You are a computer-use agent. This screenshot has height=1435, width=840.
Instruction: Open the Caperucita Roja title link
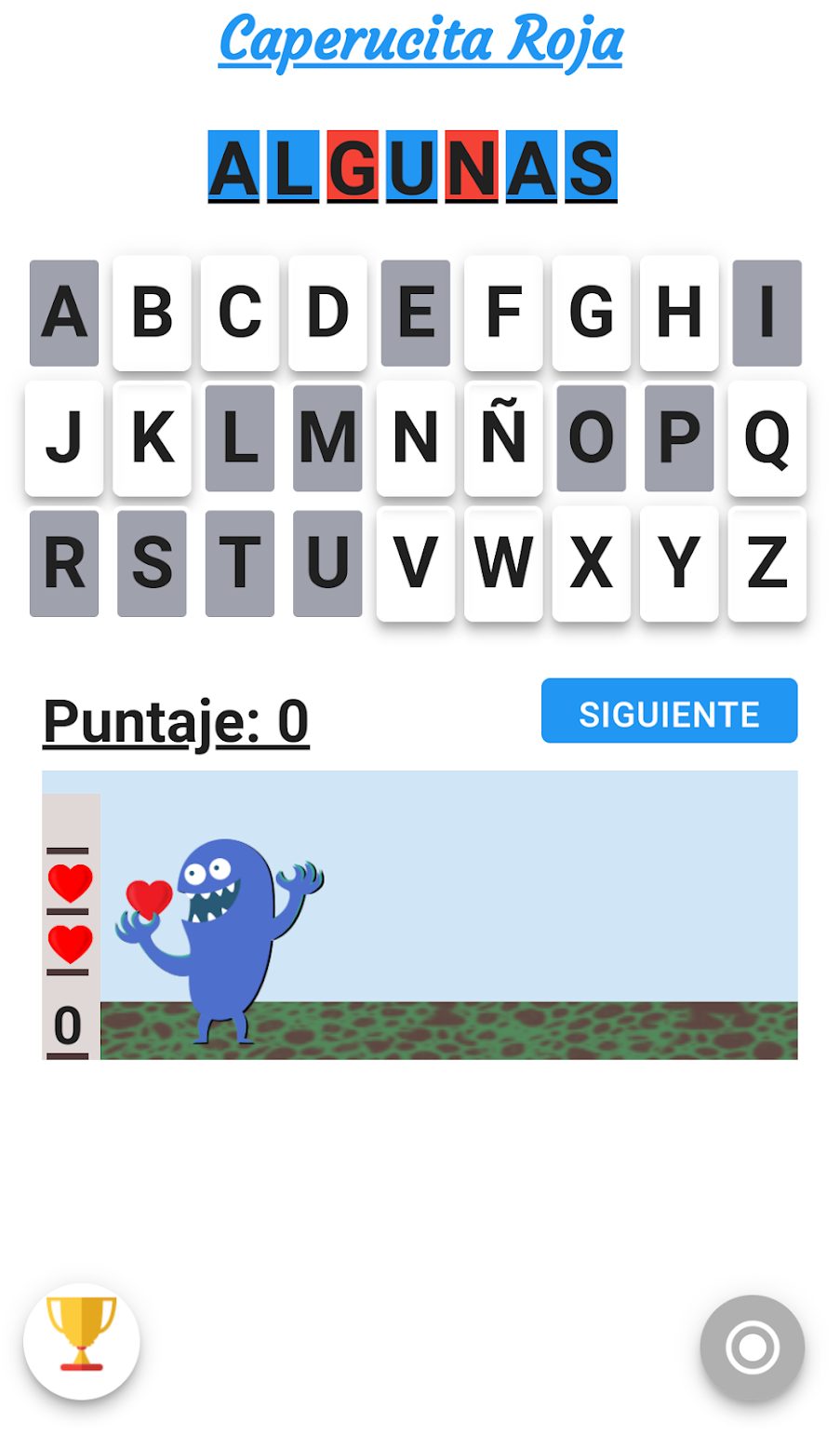(x=420, y=41)
